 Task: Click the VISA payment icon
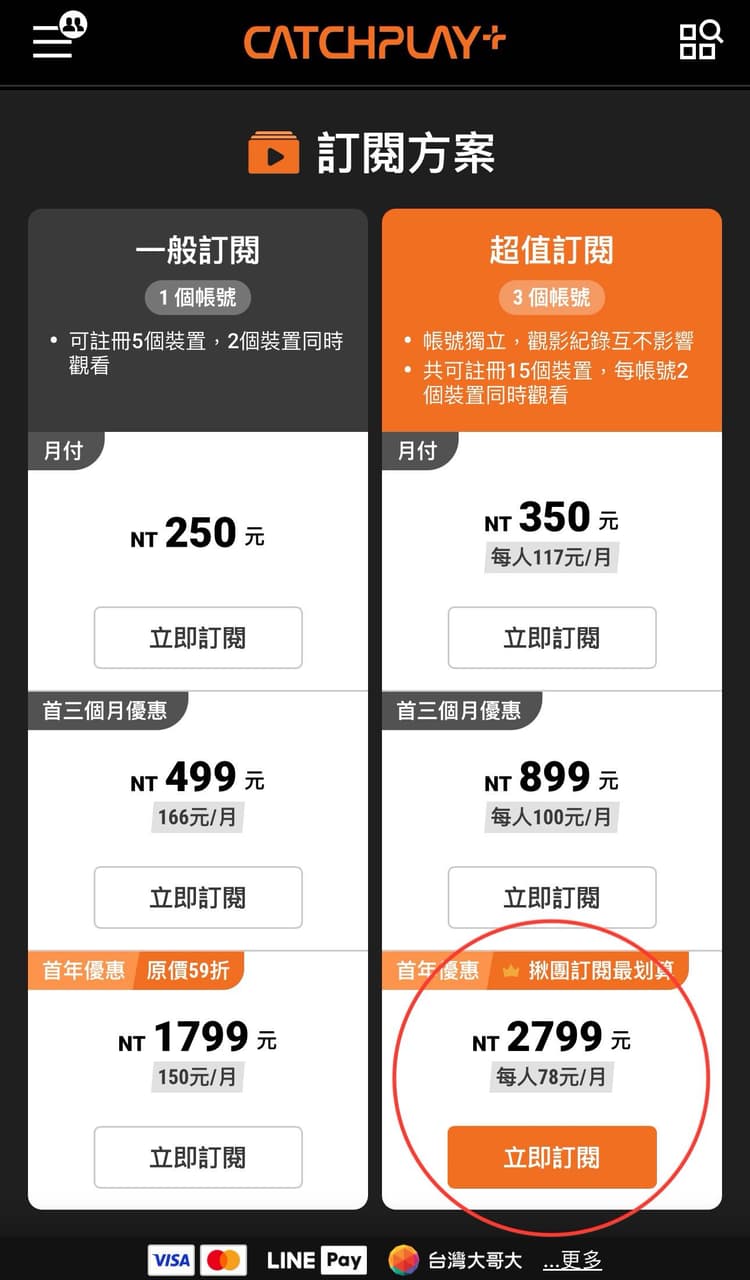pyautogui.click(x=170, y=1260)
